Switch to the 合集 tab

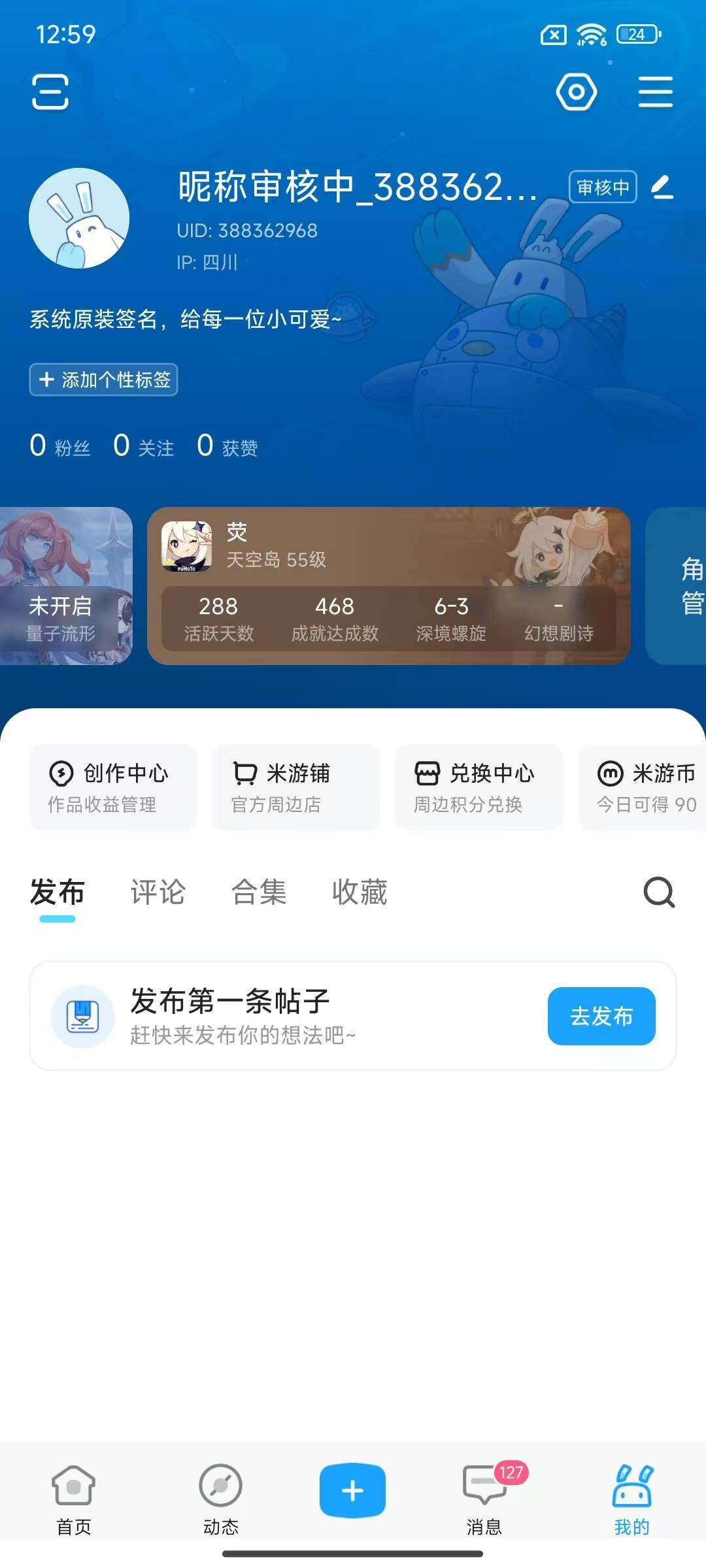(x=259, y=892)
